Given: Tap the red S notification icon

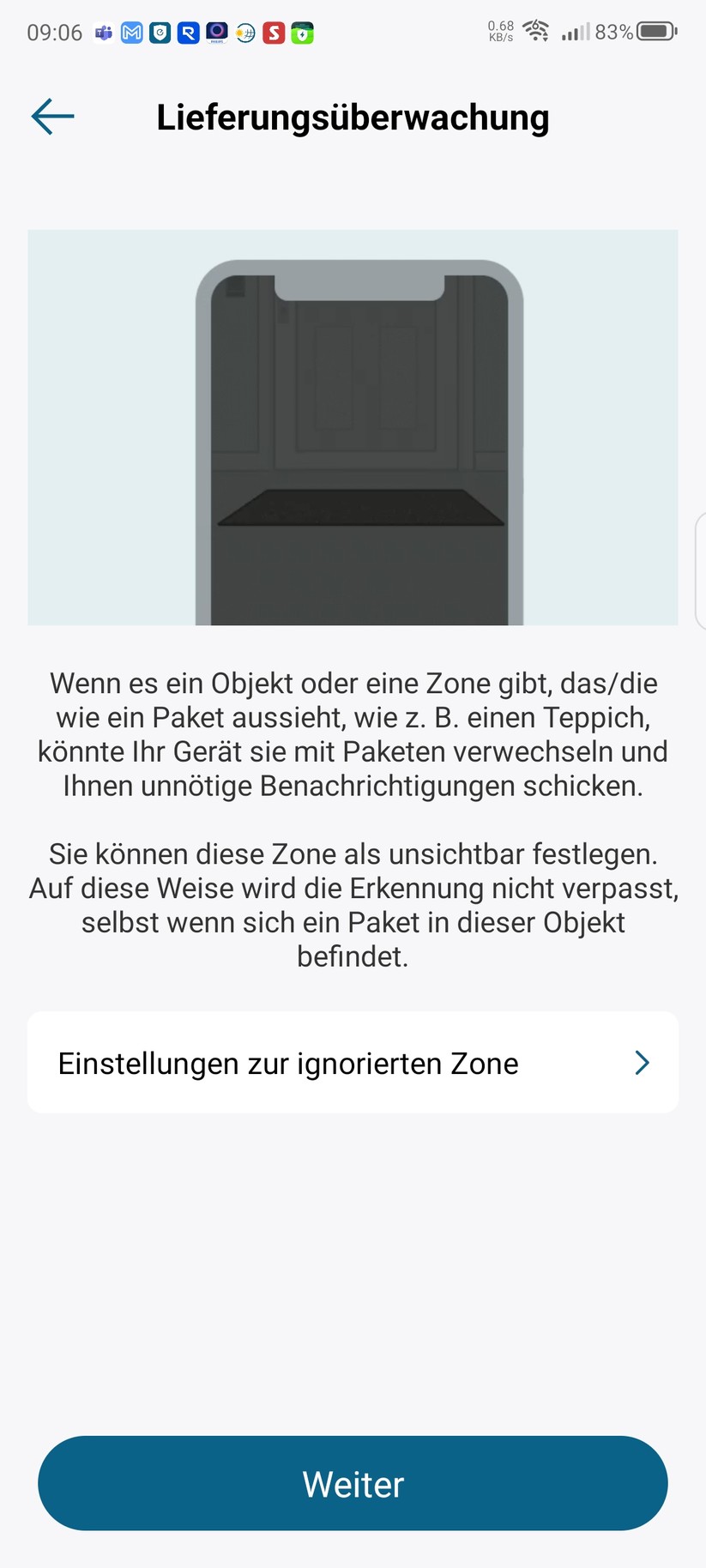Looking at the screenshot, I should pyautogui.click(x=275, y=33).
